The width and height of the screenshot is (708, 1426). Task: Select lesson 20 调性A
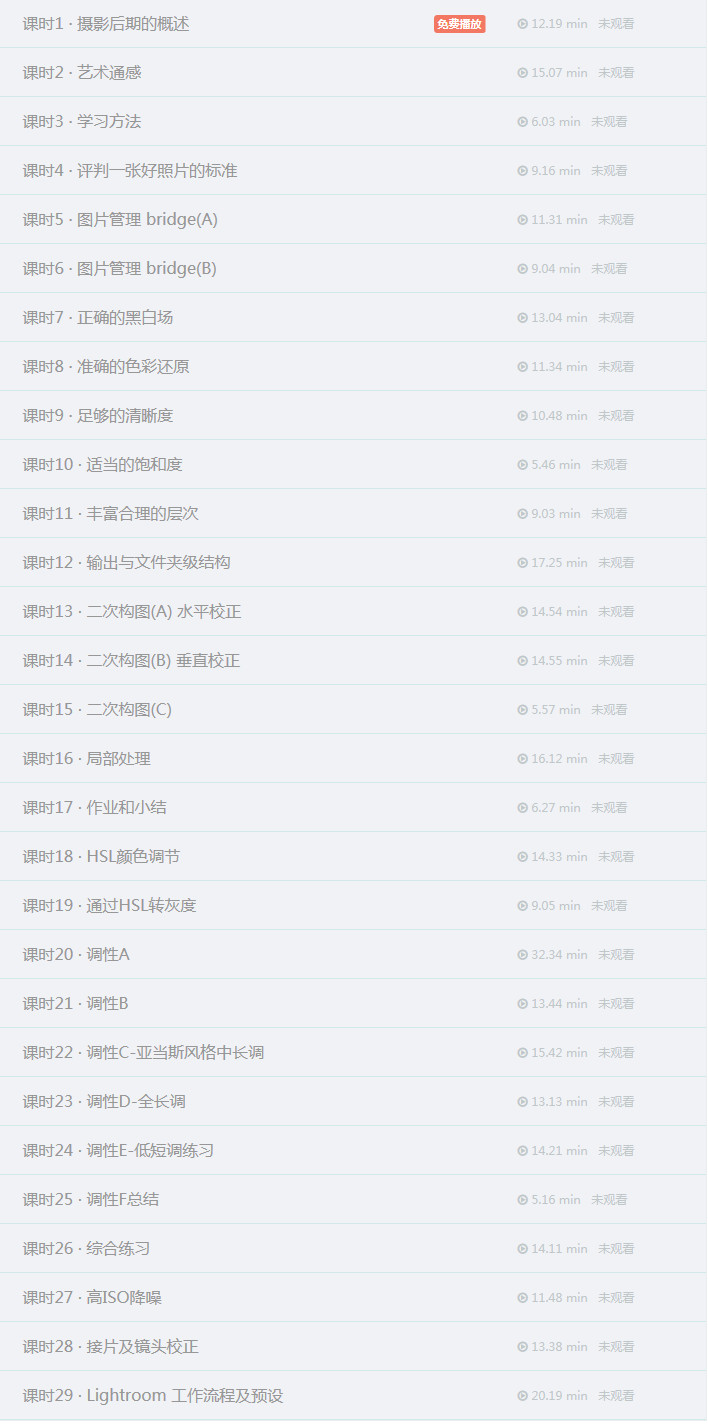coord(353,955)
